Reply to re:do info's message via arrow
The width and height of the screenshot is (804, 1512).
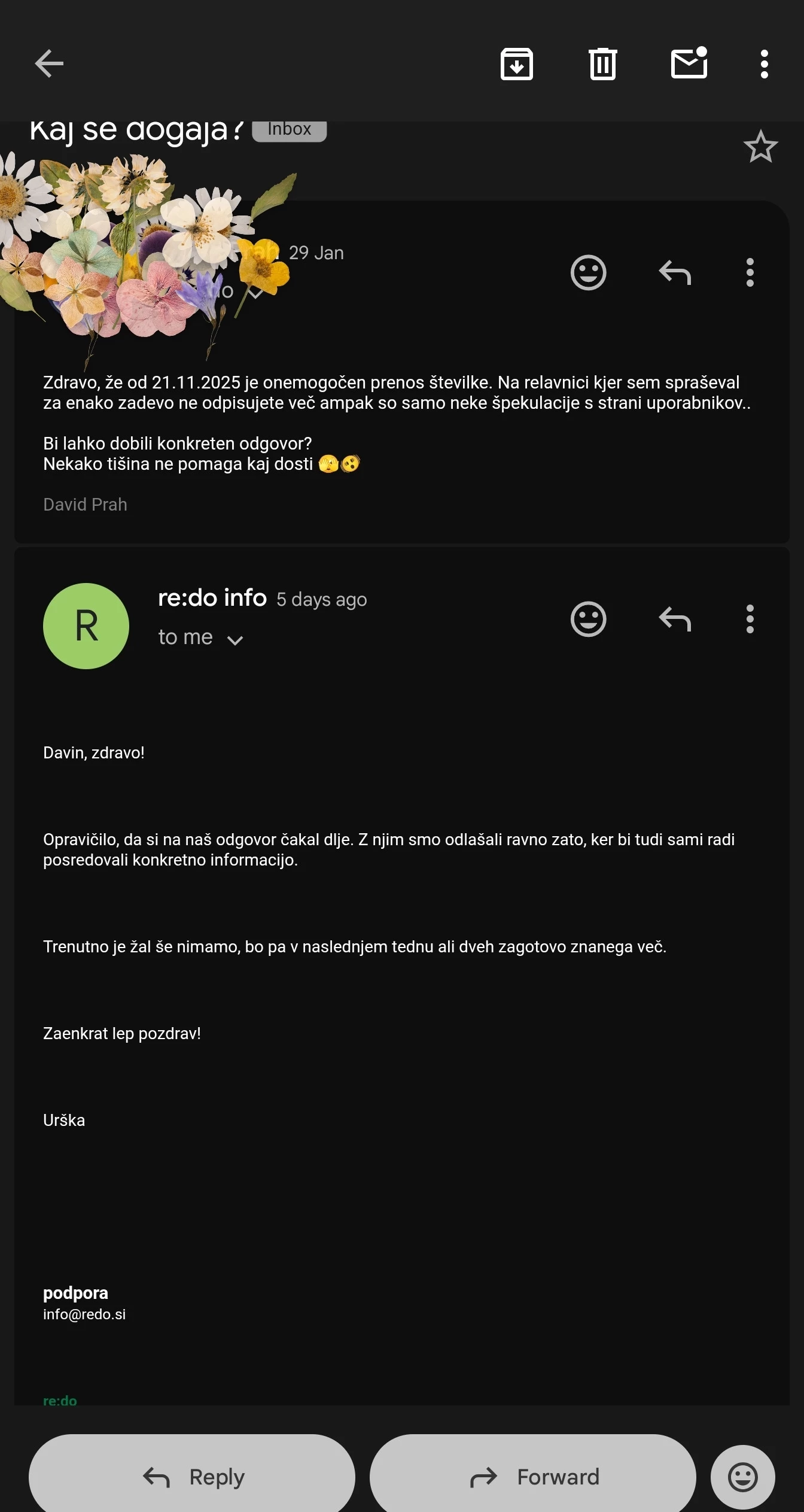tap(675, 619)
